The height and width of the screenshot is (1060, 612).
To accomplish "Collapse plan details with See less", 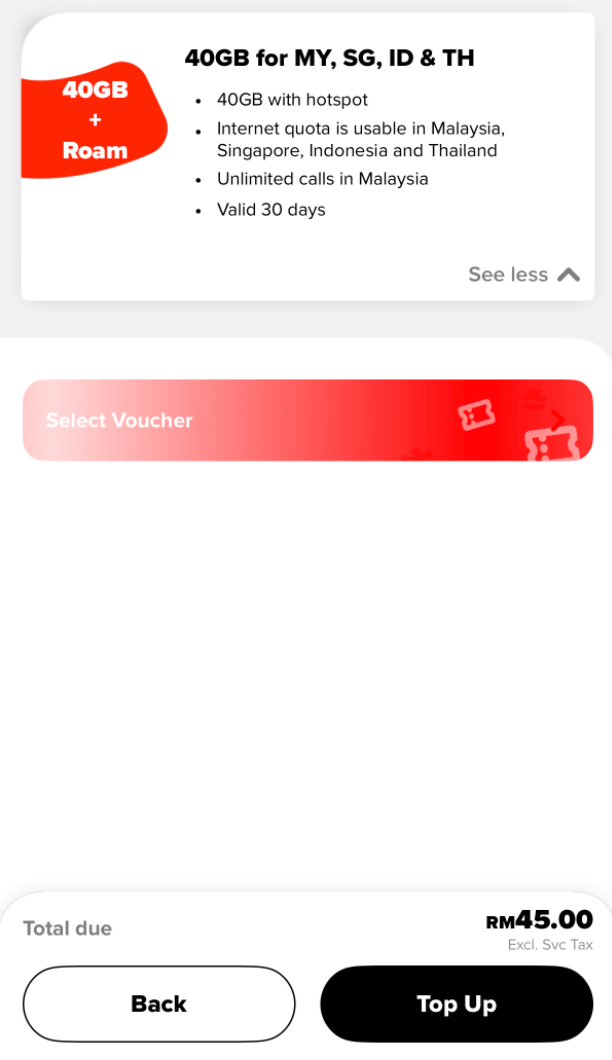I will pyautogui.click(x=524, y=274).
